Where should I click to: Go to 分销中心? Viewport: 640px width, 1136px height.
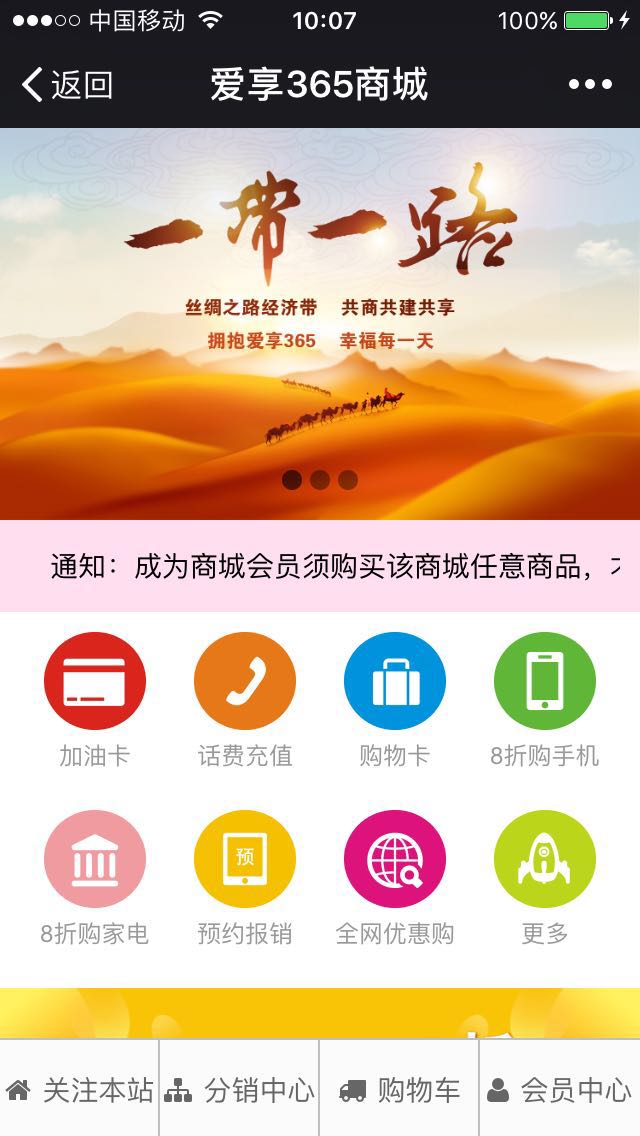[240, 1090]
